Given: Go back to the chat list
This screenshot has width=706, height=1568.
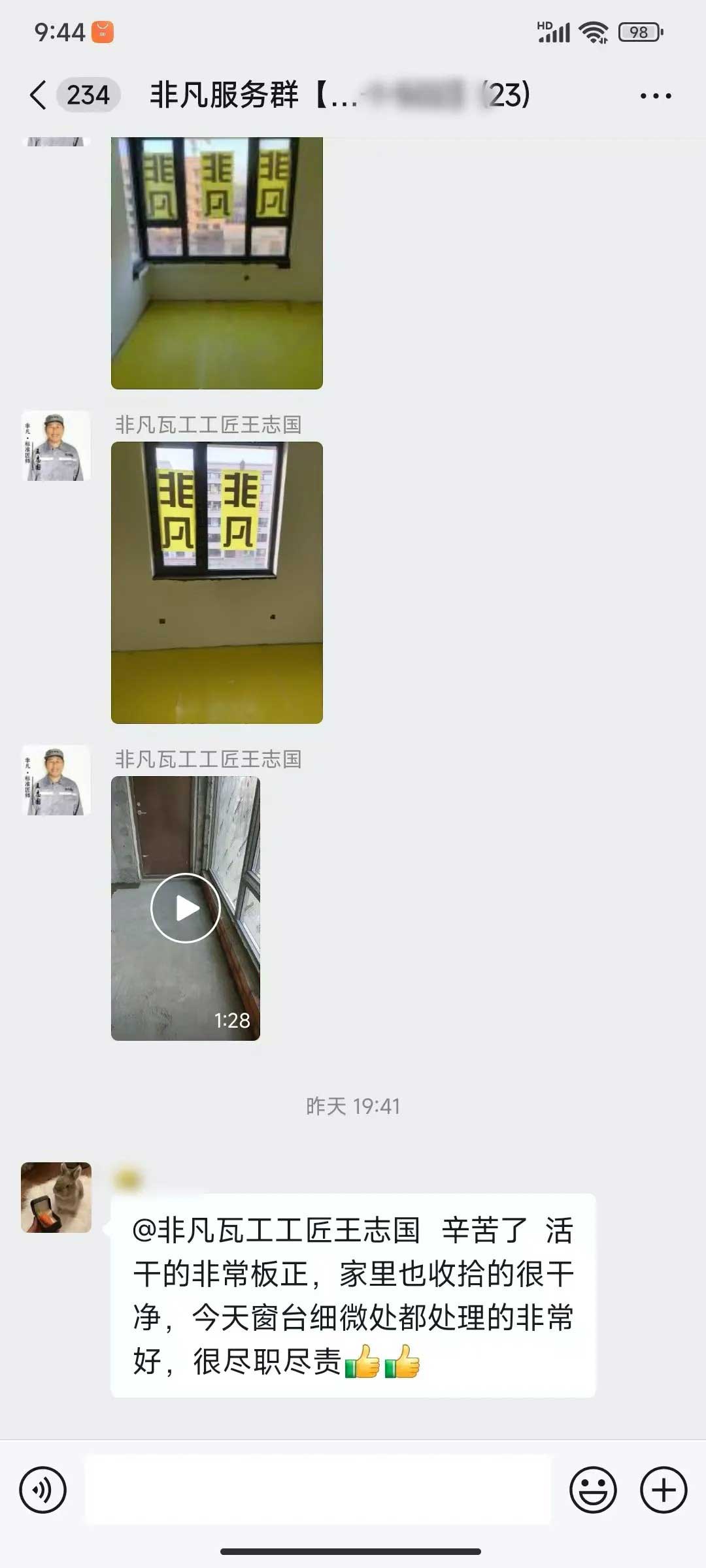Looking at the screenshot, I should pyautogui.click(x=39, y=95).
